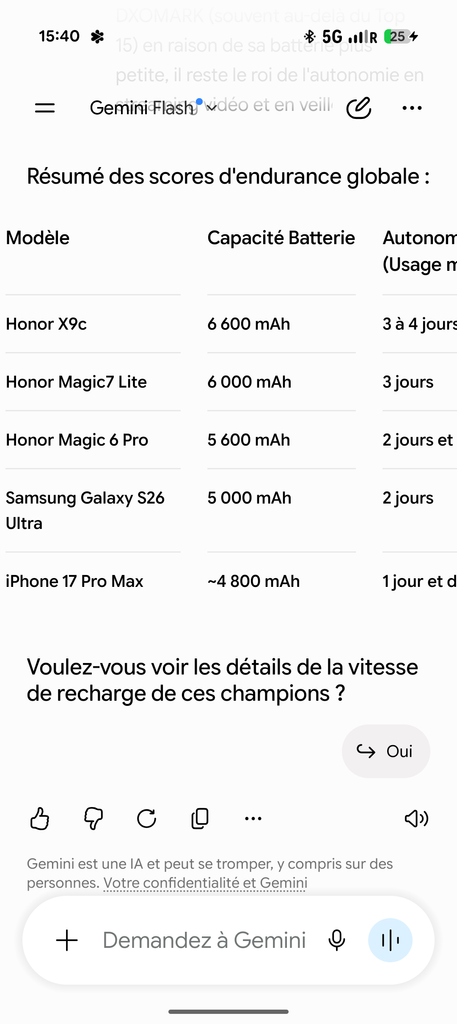
Task: Tap the suggested reply Oui
Action: pos(386,751)
